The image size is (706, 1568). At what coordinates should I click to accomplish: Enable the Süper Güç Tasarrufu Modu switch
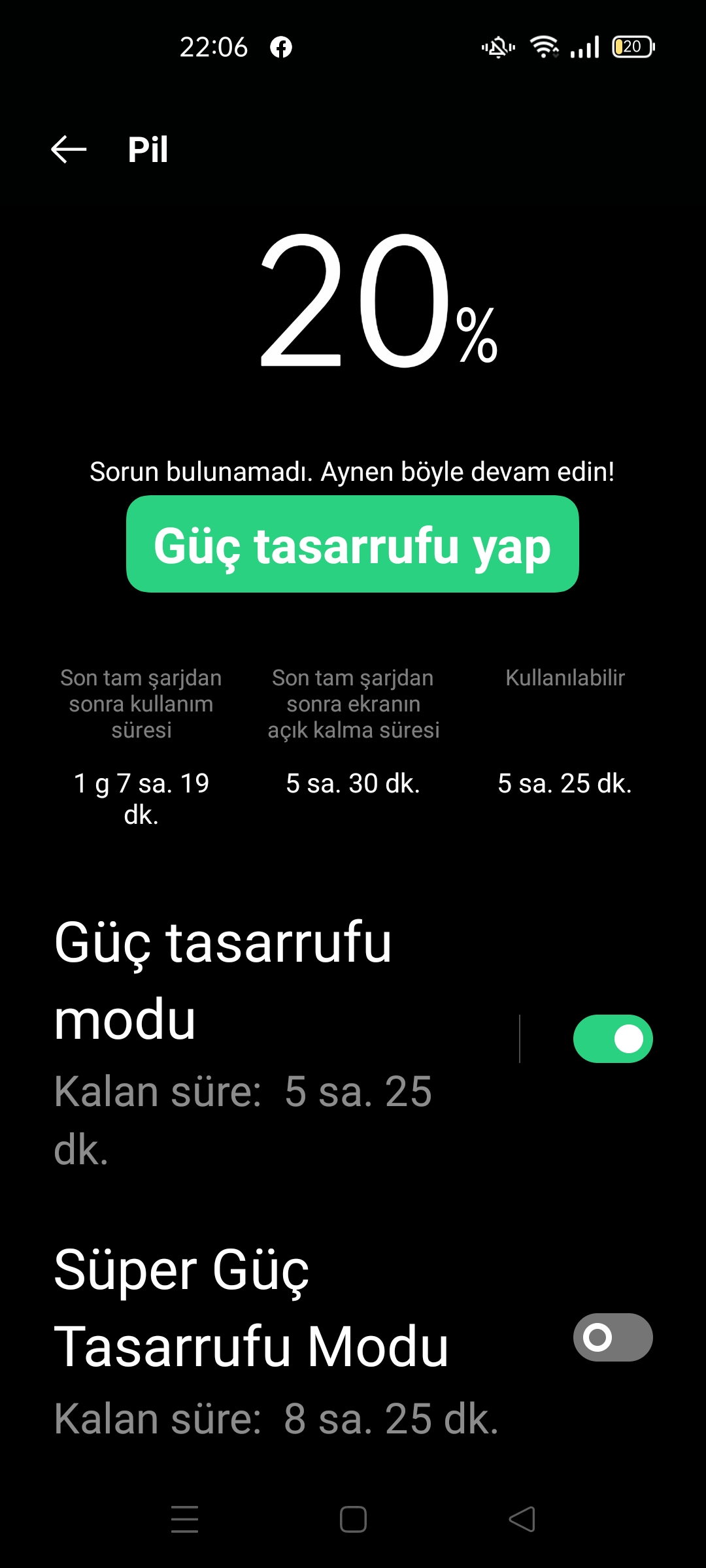(x=613, y=1337)
